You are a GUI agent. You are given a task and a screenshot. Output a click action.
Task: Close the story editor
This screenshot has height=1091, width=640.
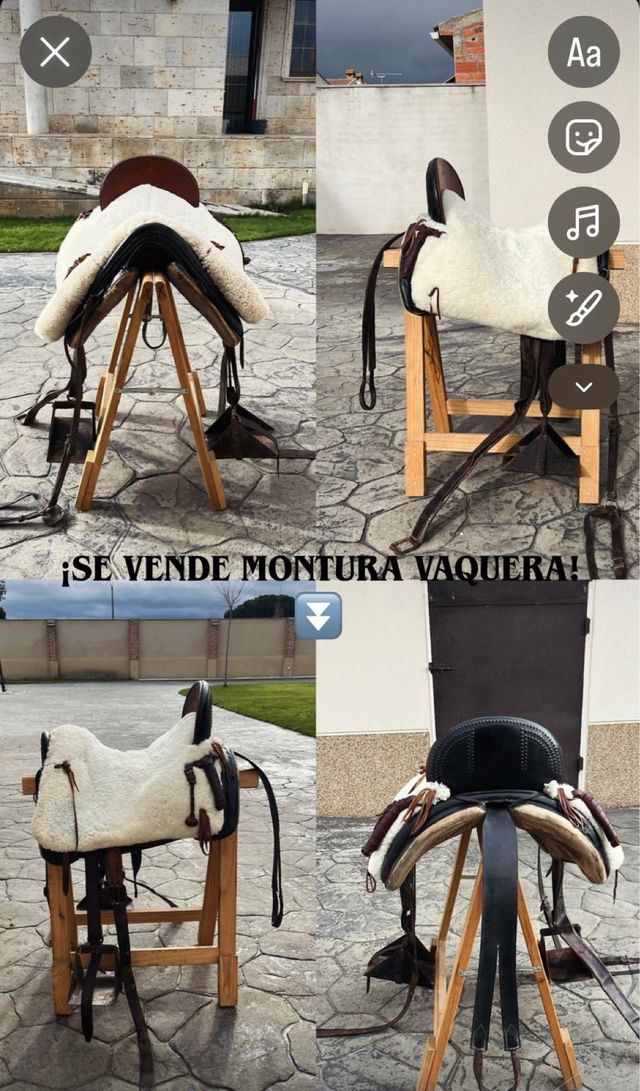(55, 52)
